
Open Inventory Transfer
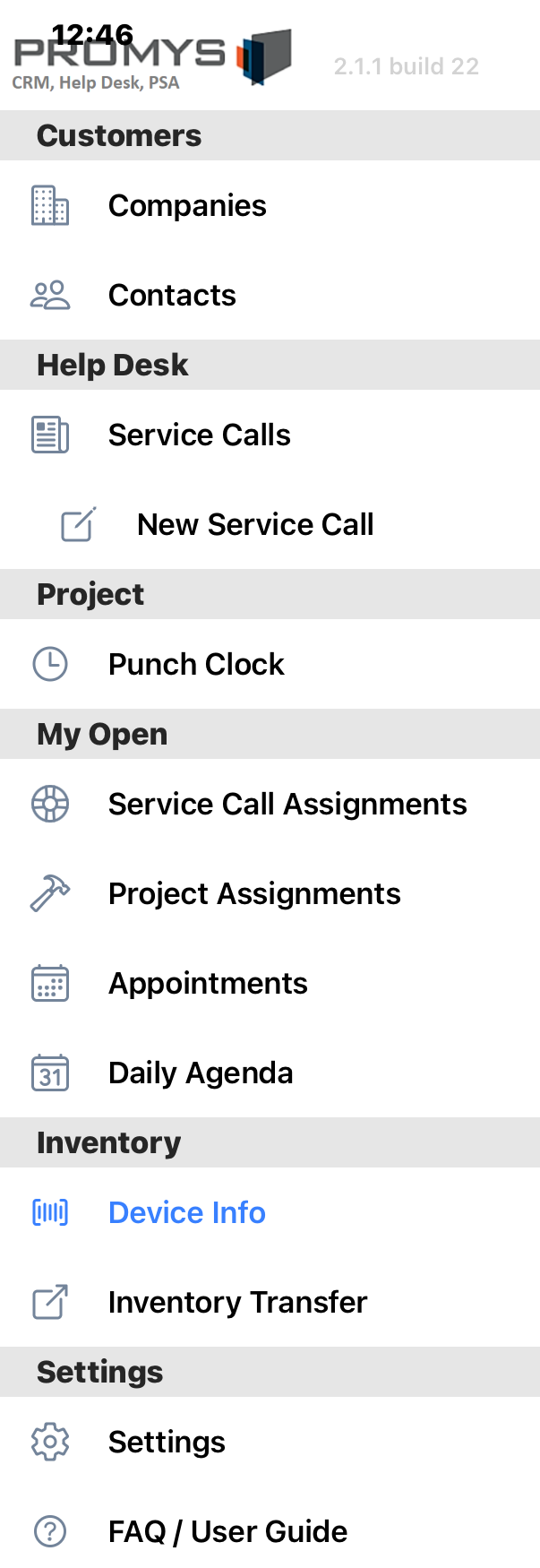(237, 1303)
